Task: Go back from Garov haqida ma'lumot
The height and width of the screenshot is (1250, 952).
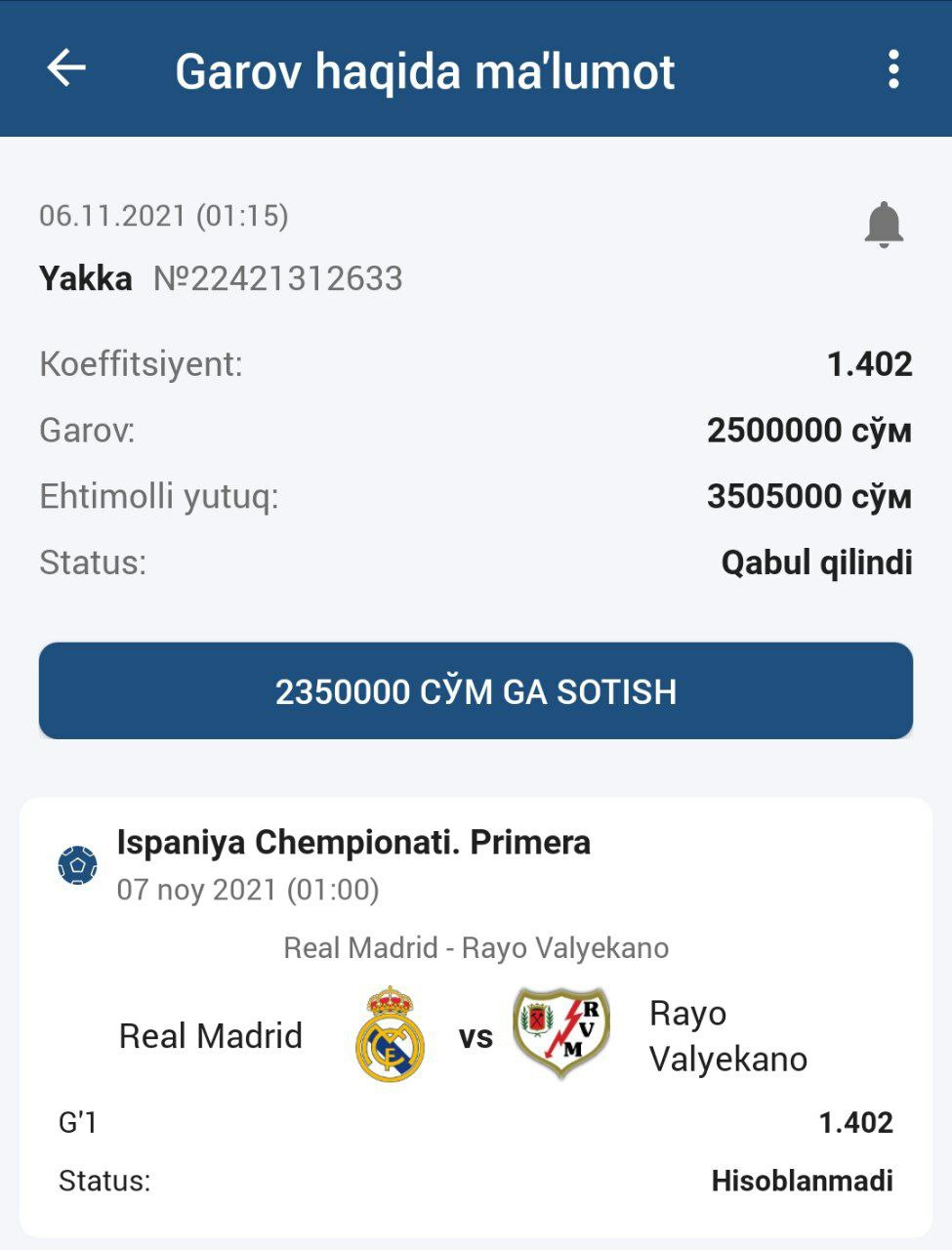Action: [x=66, y=68]
